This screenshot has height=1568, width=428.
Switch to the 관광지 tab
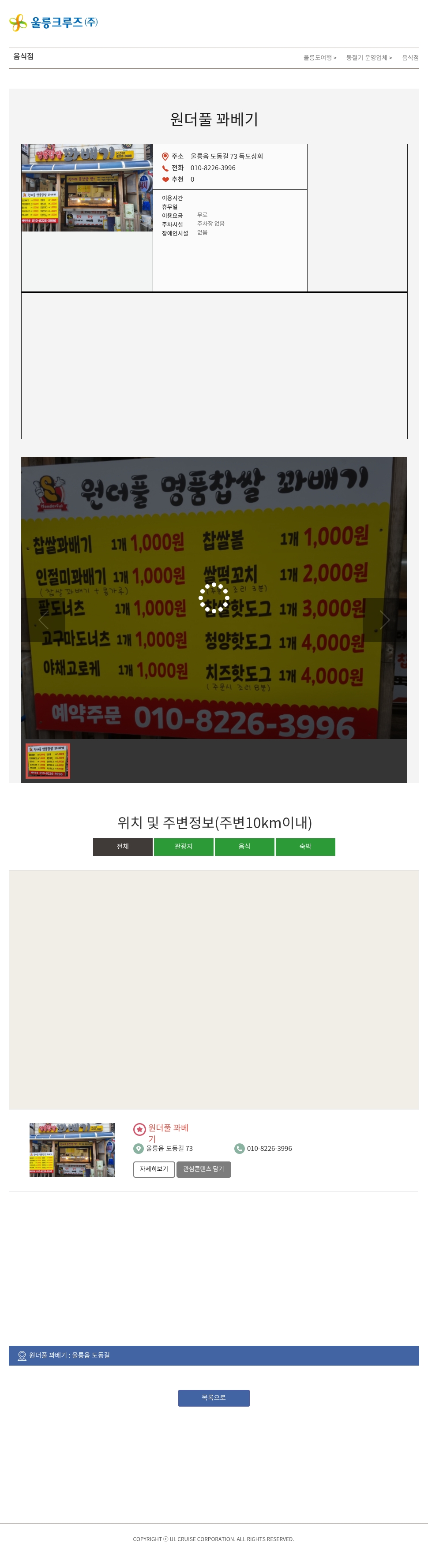[183, 847]
